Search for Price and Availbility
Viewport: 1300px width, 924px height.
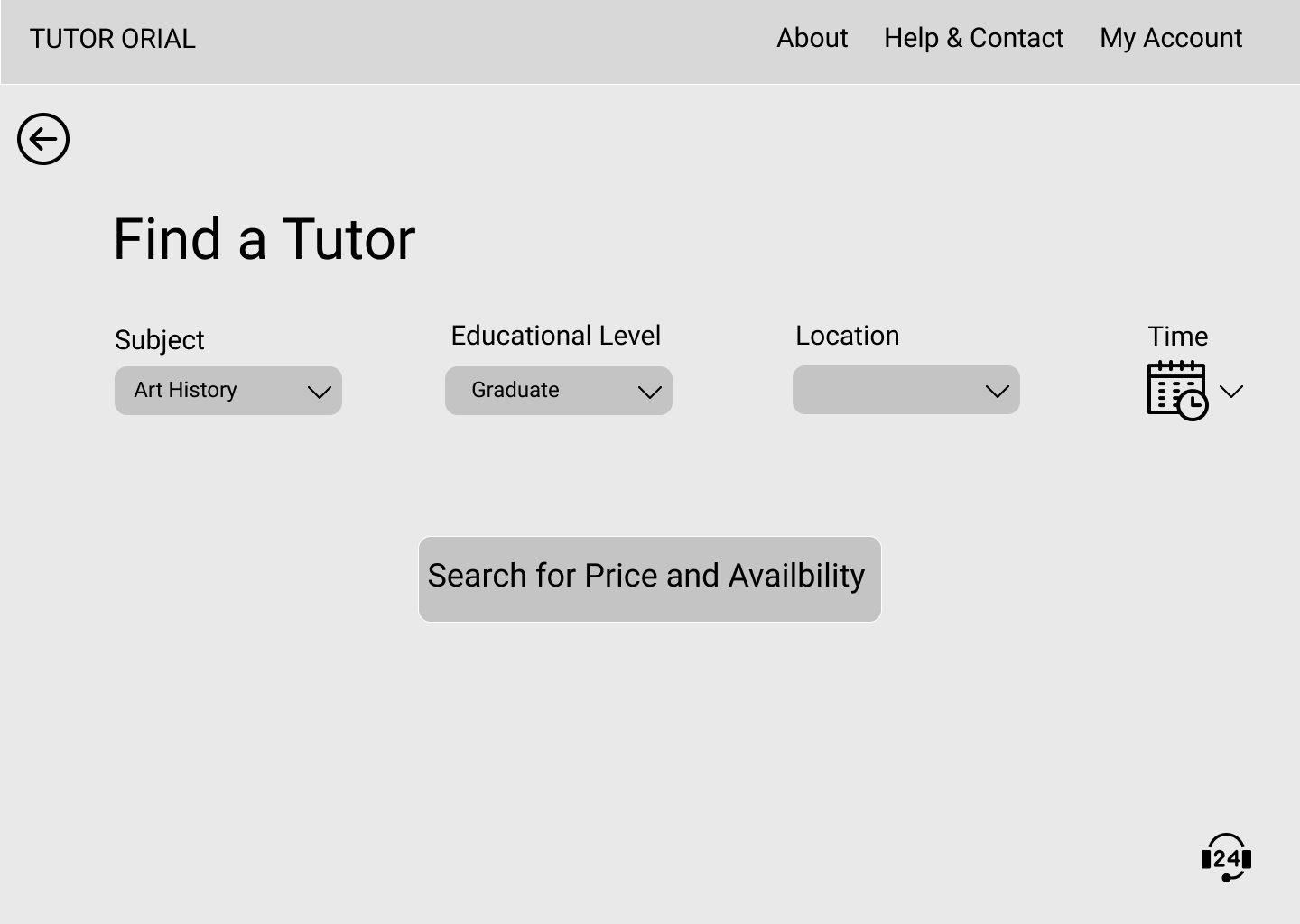(649, 578)
